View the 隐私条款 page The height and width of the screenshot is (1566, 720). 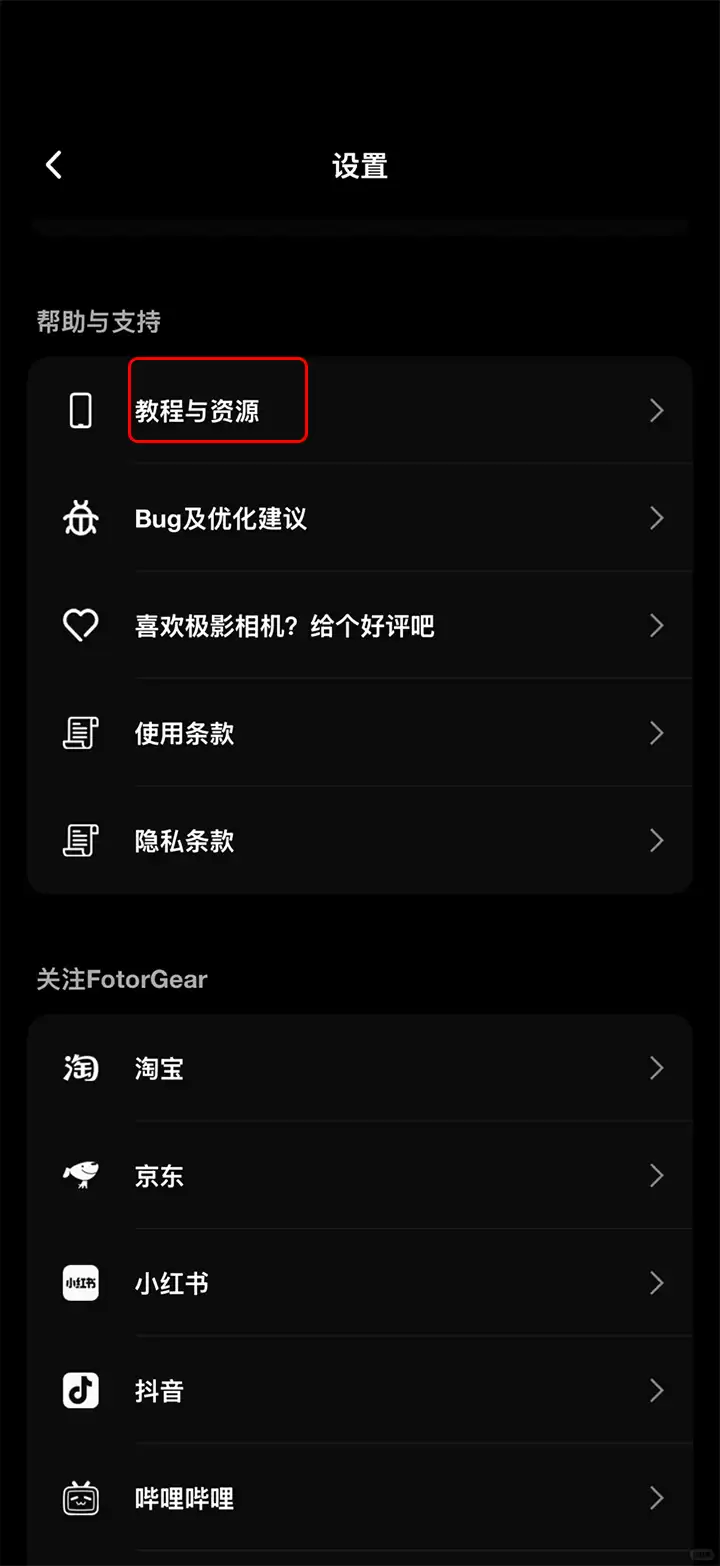click(x=360, y=840)
